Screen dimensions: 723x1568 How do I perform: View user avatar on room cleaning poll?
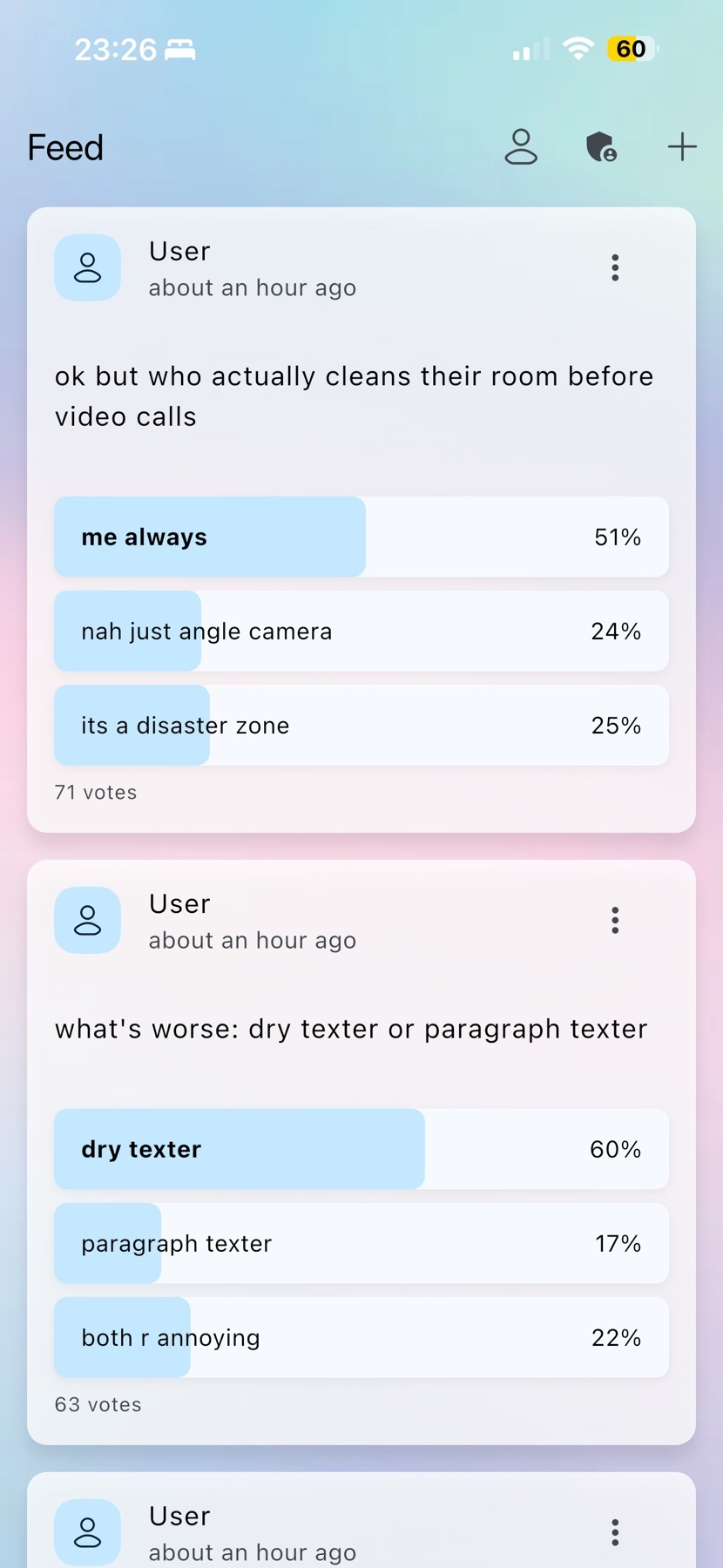87,267
